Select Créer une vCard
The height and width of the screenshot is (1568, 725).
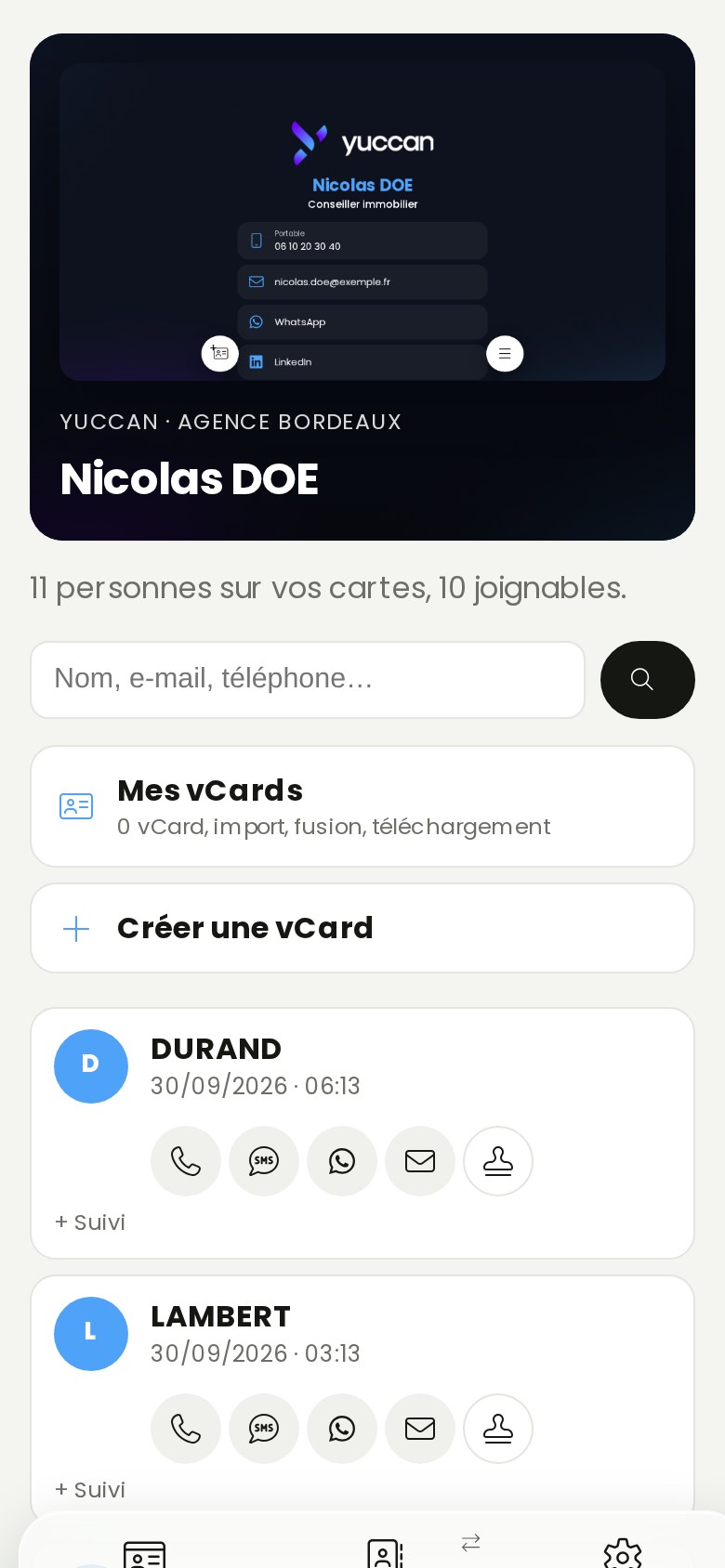coord(362,928)
